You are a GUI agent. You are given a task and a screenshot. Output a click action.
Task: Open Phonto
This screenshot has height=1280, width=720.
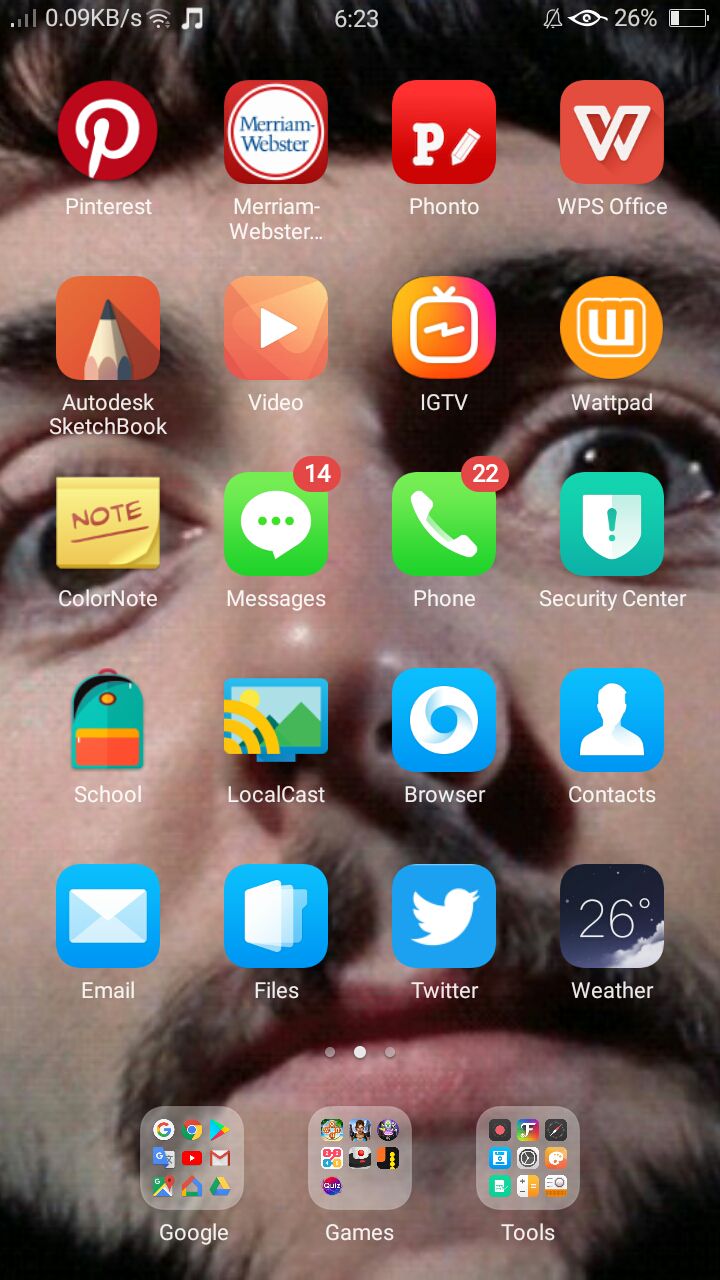coord(444,132)
